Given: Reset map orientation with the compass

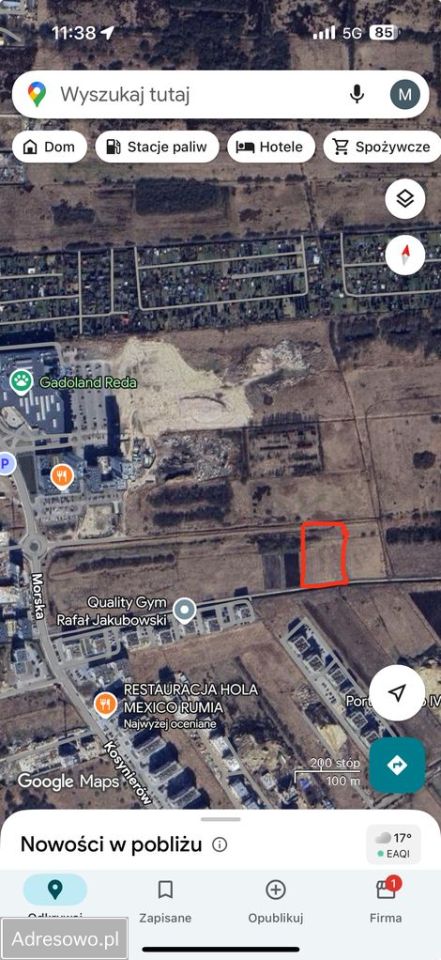Looking at the screenshot, I should tap(405, 254).
